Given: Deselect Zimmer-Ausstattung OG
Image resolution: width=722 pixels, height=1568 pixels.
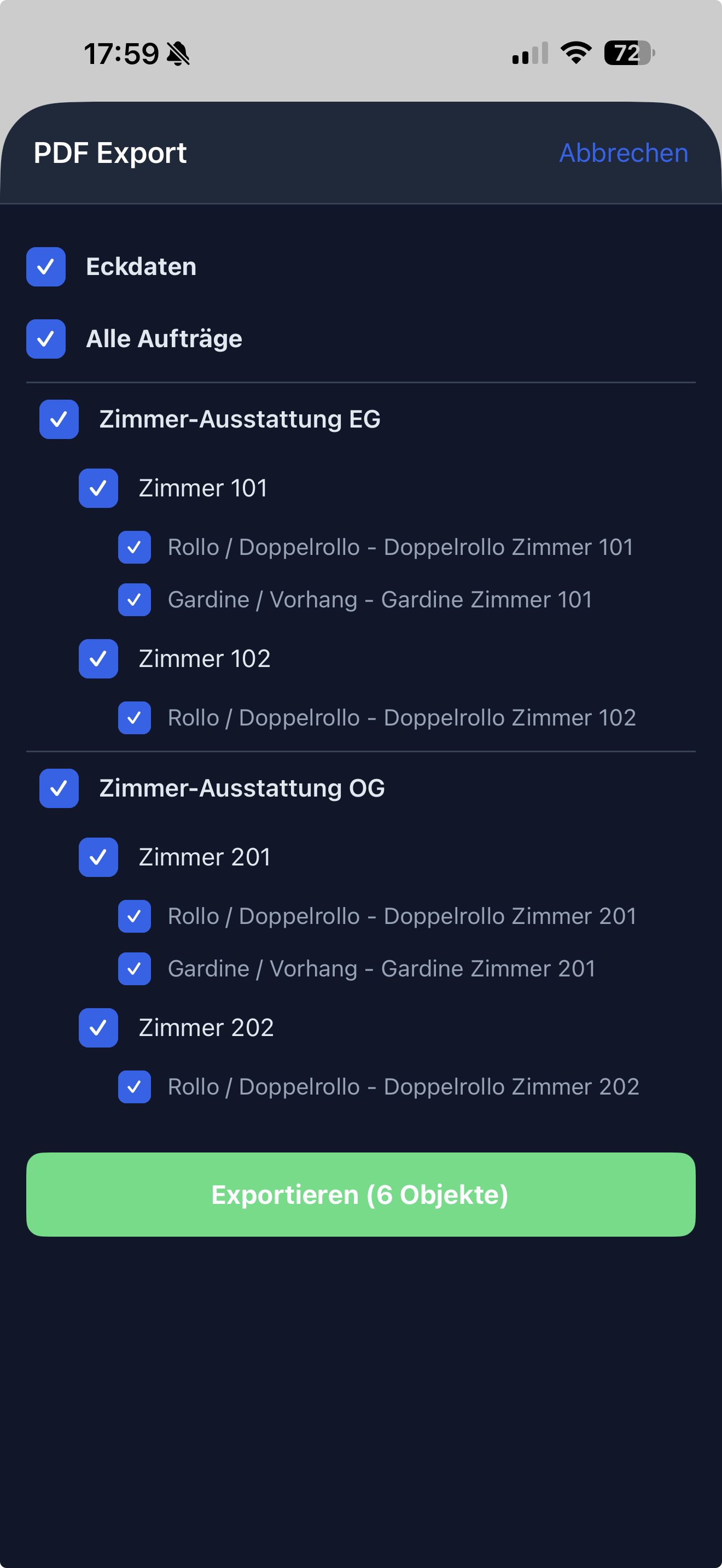Looking at the screenshot, I should pyautogui.click(x=59, y=788).
